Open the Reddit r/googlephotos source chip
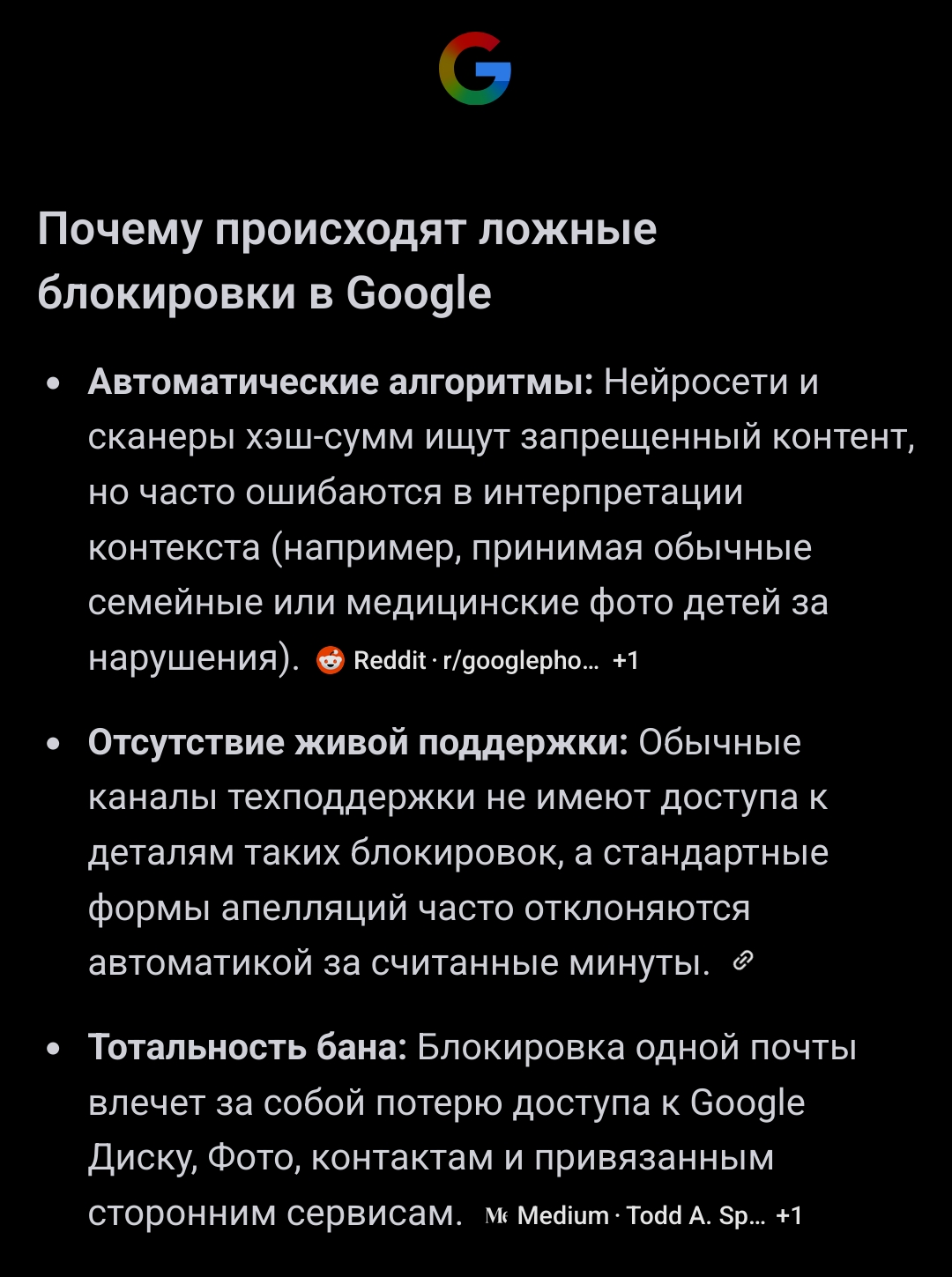The image size is (952, 1277). point(478,660)
